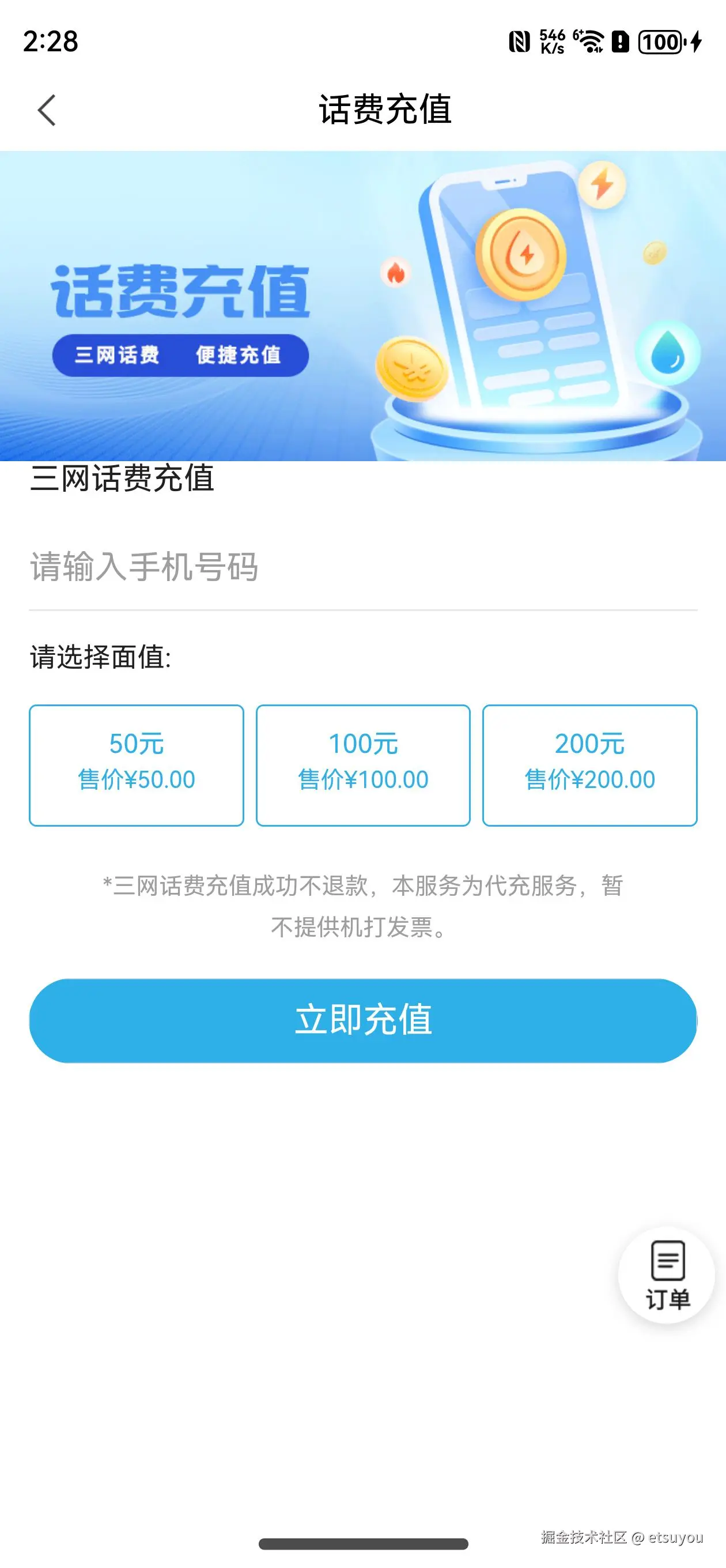Select the 50元 recharge amount

point(137,764)
